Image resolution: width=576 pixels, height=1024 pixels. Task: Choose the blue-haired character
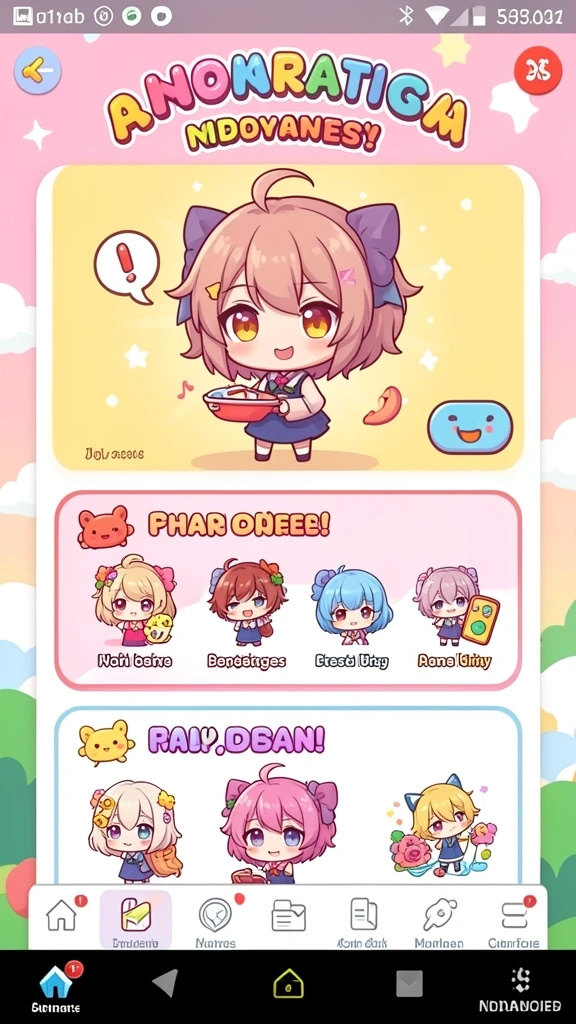tap(352, 612)
